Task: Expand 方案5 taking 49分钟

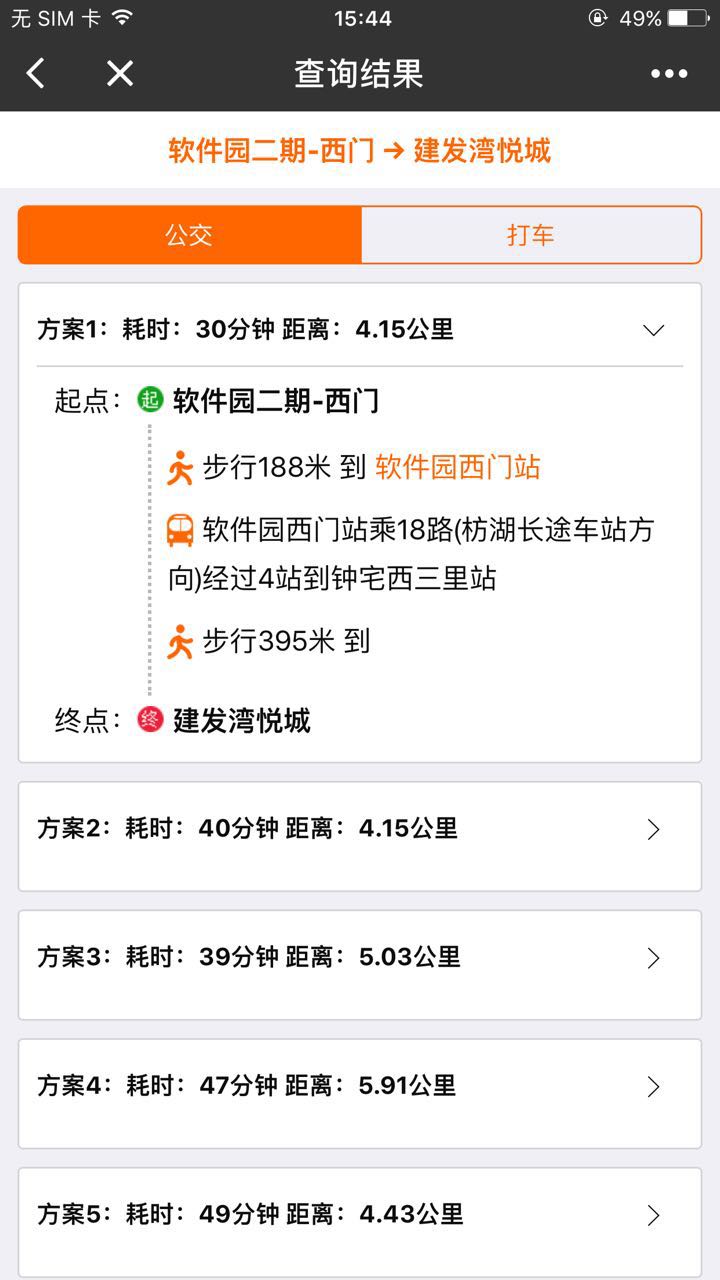Action: pos(360,1215)
